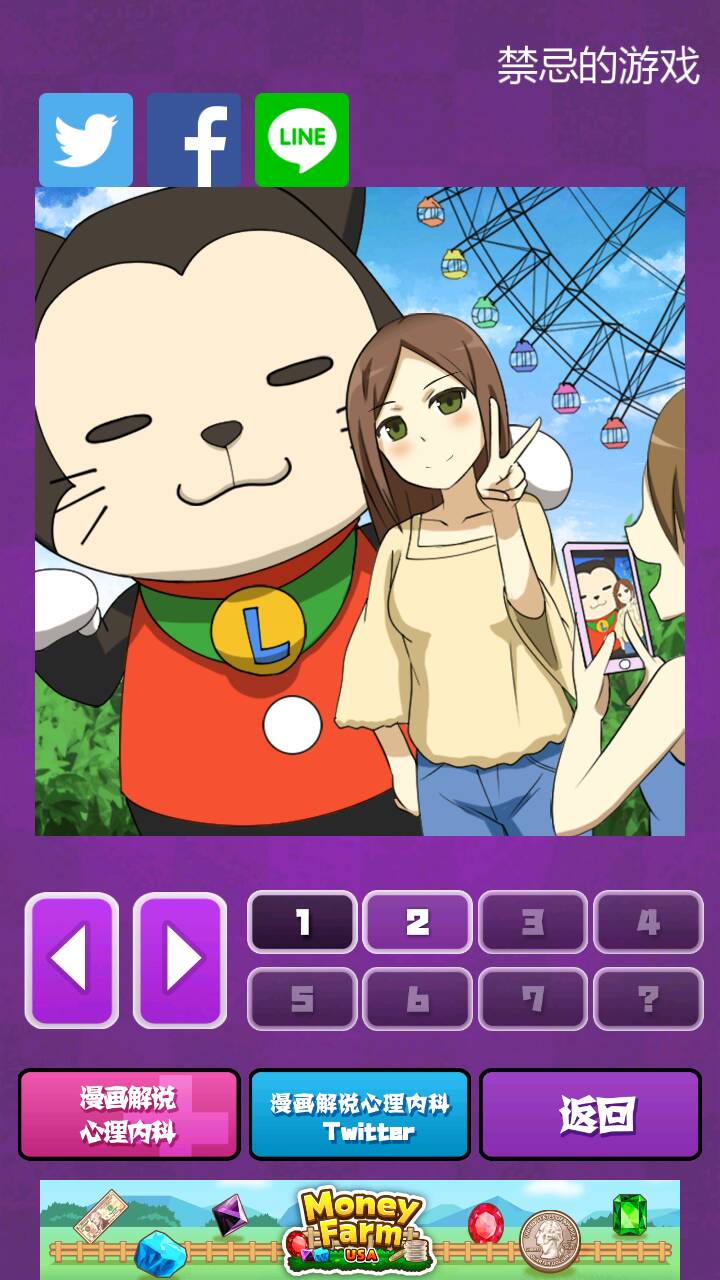Select the question mark picture slot
Image resolution: width=720 pixels, height=1280 pixels.
648,998
